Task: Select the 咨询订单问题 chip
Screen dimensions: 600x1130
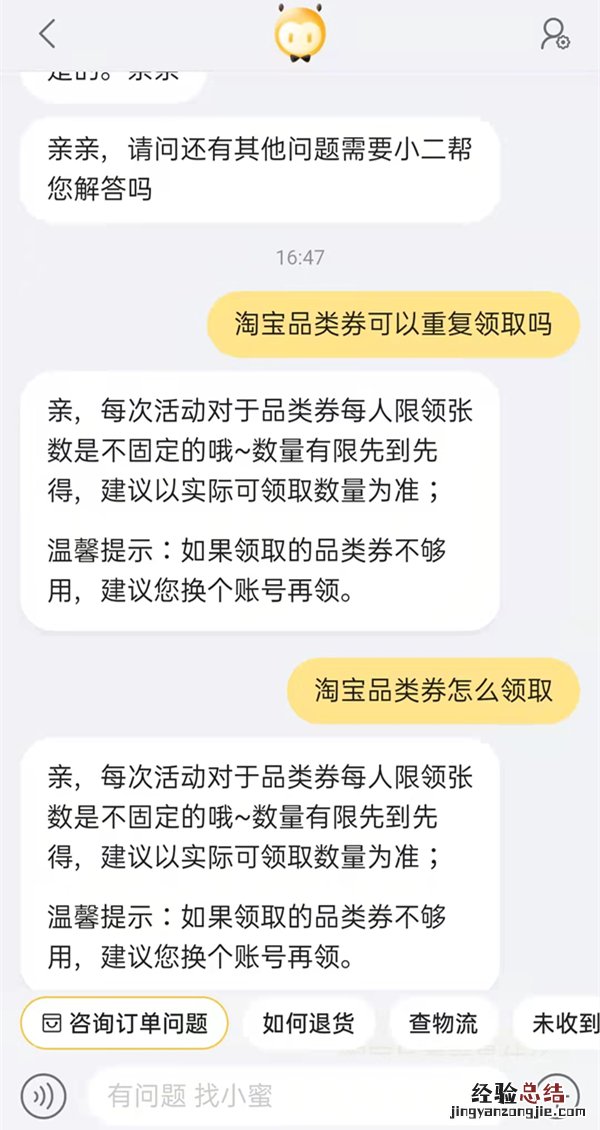Action: tap(125, 1023)
